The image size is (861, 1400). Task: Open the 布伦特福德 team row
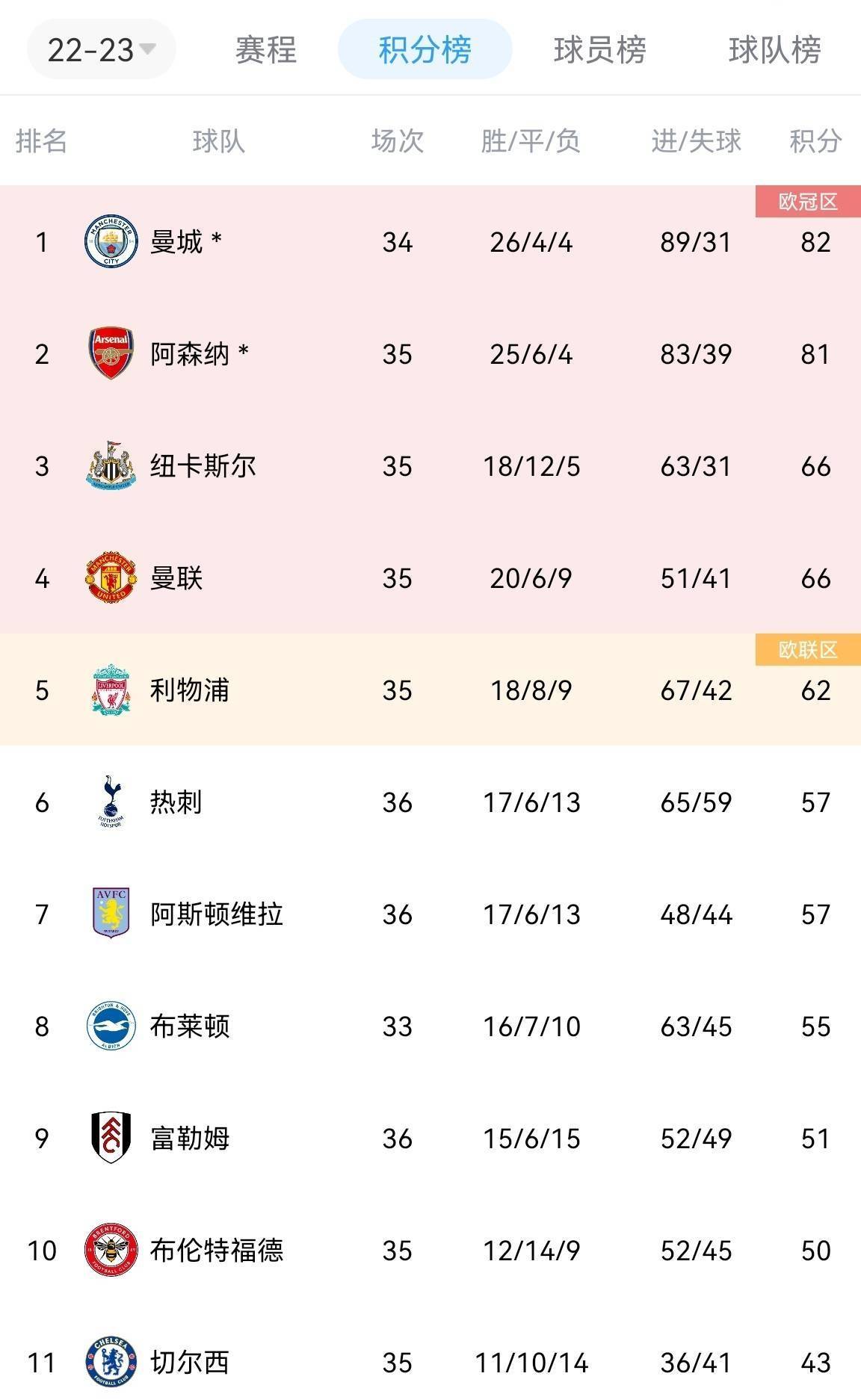pos(430,1250)
